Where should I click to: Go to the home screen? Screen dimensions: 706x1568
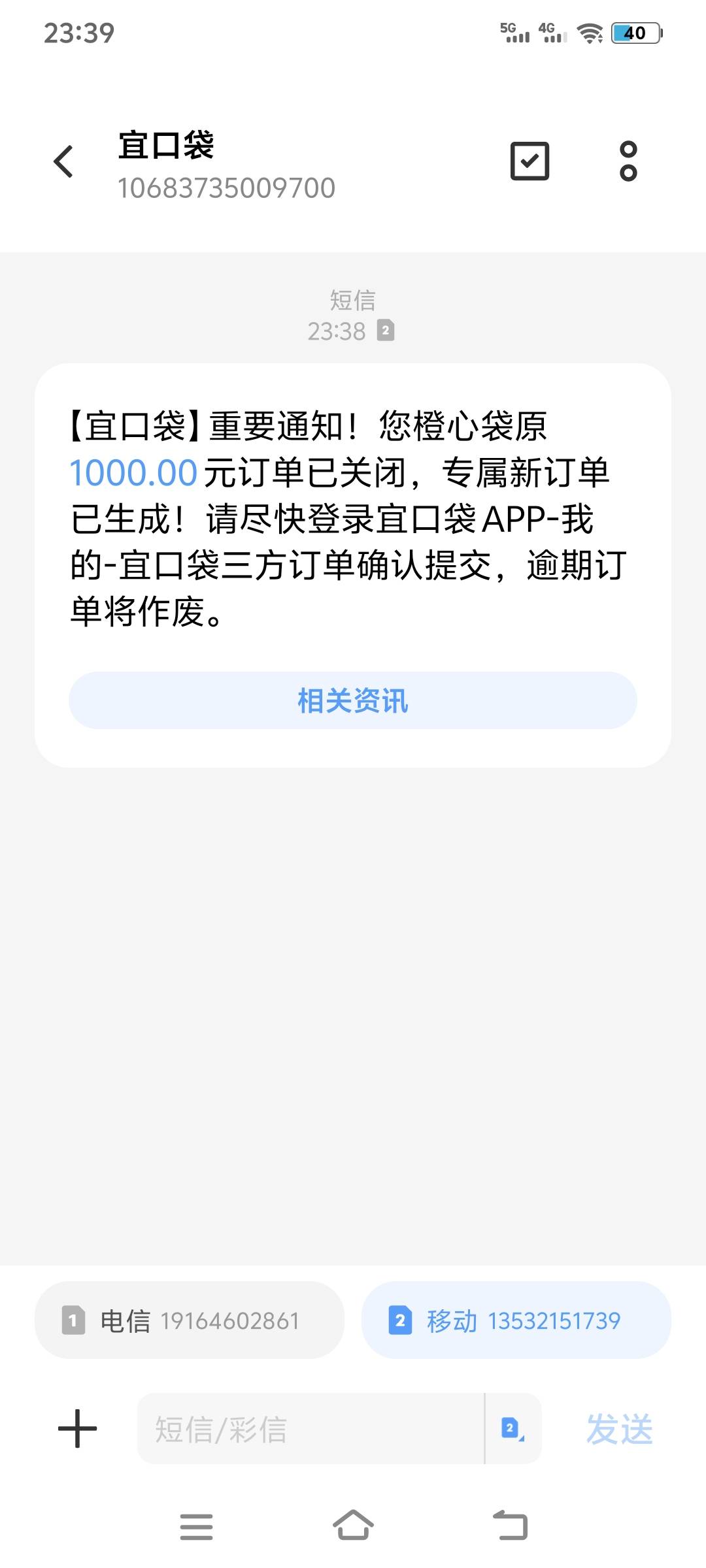coord(353,1525)
